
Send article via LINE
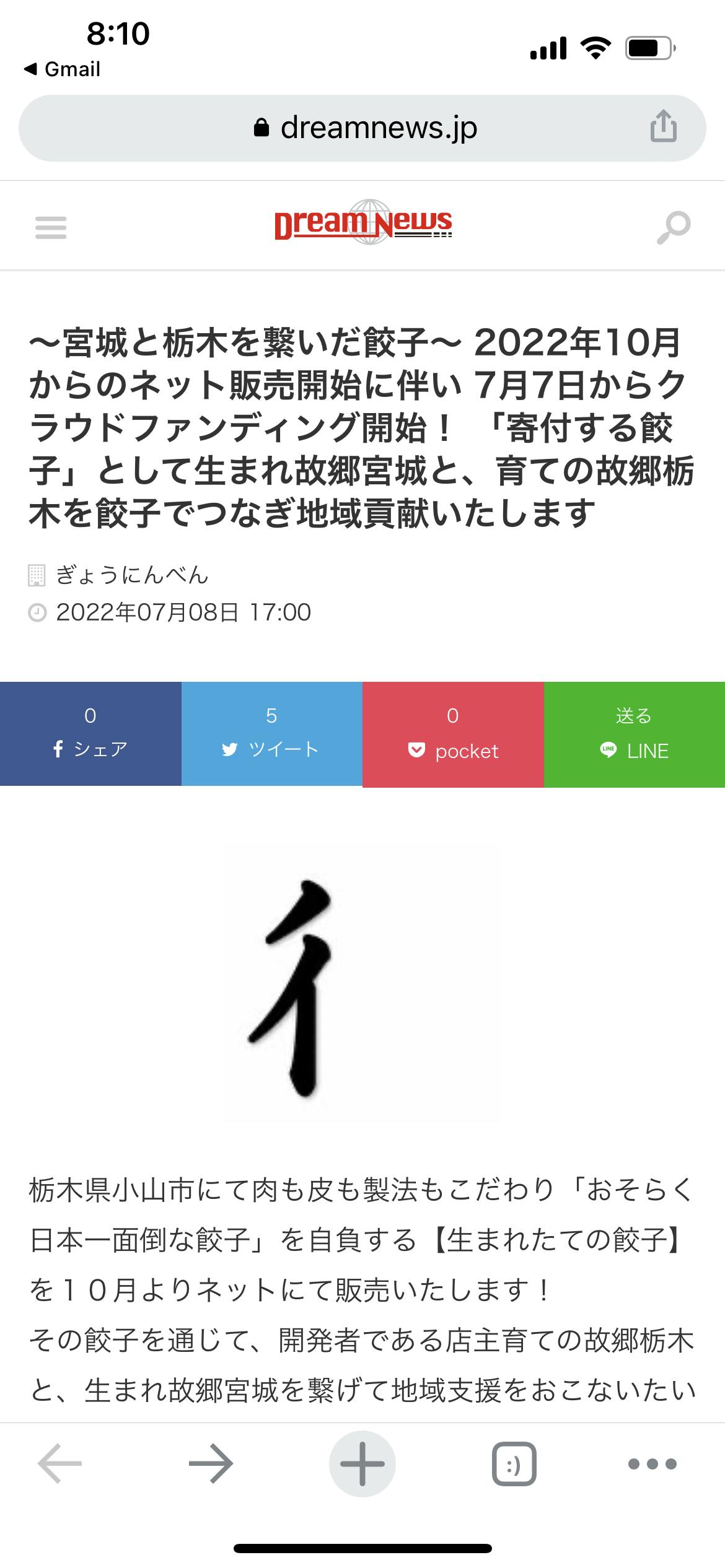tap(634, 734)
